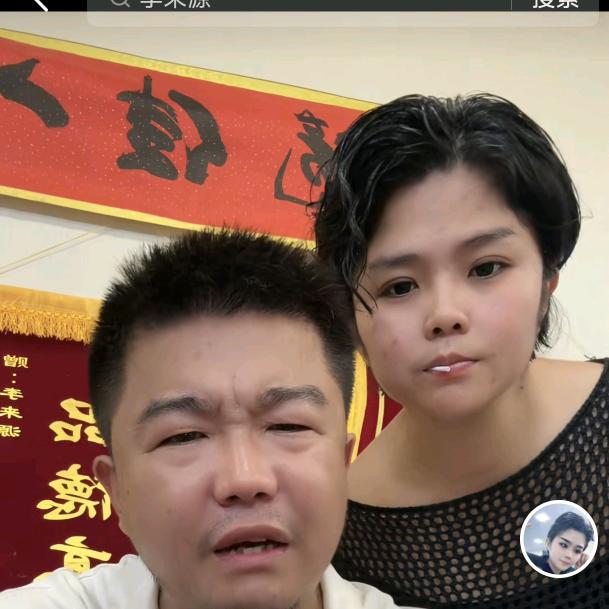Tap the 搜索 search button
The image size is (609, 609).
pos(555,4)
